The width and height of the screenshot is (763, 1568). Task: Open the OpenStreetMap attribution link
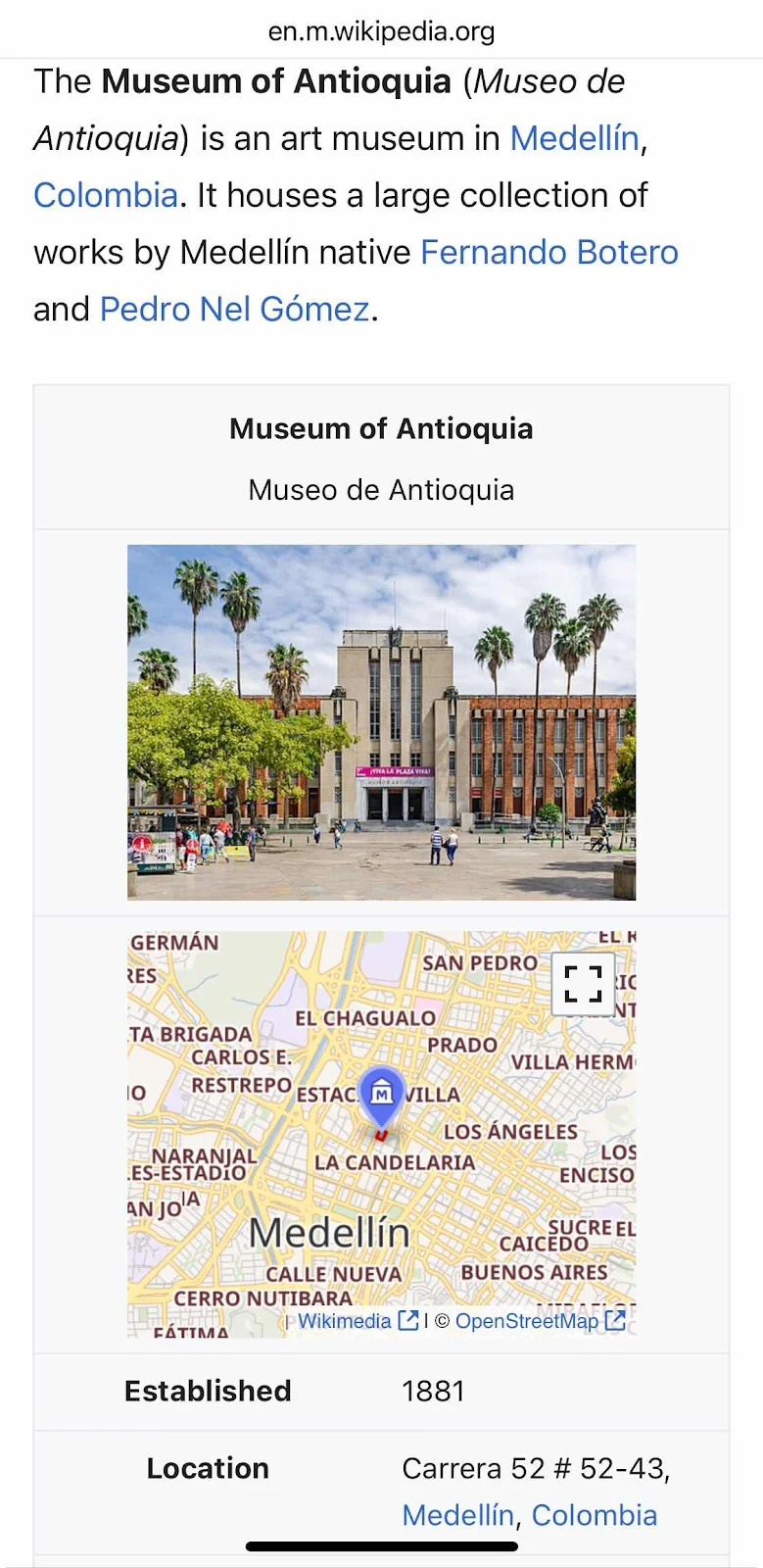point(527,1321)
